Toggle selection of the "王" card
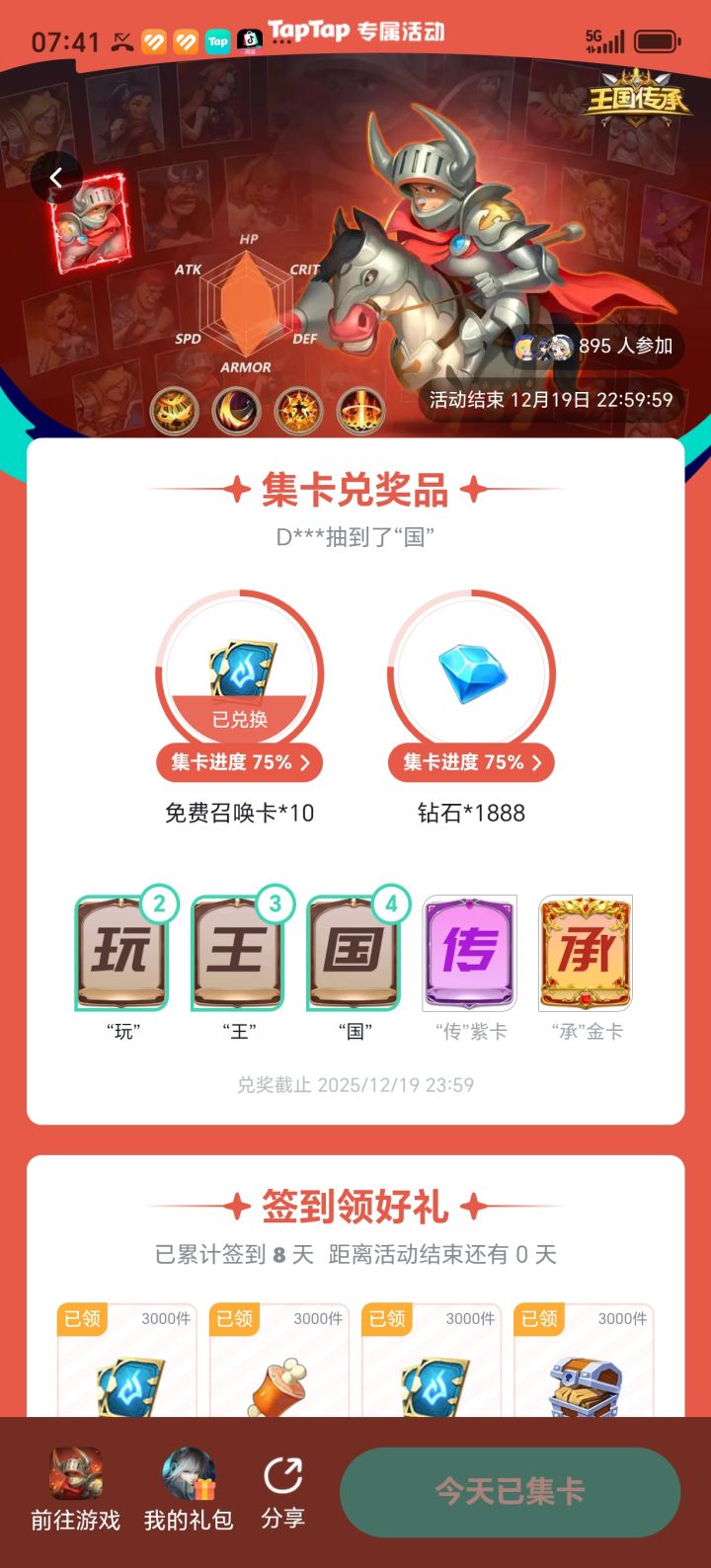 pyautogui.click(x=238, y=953)
